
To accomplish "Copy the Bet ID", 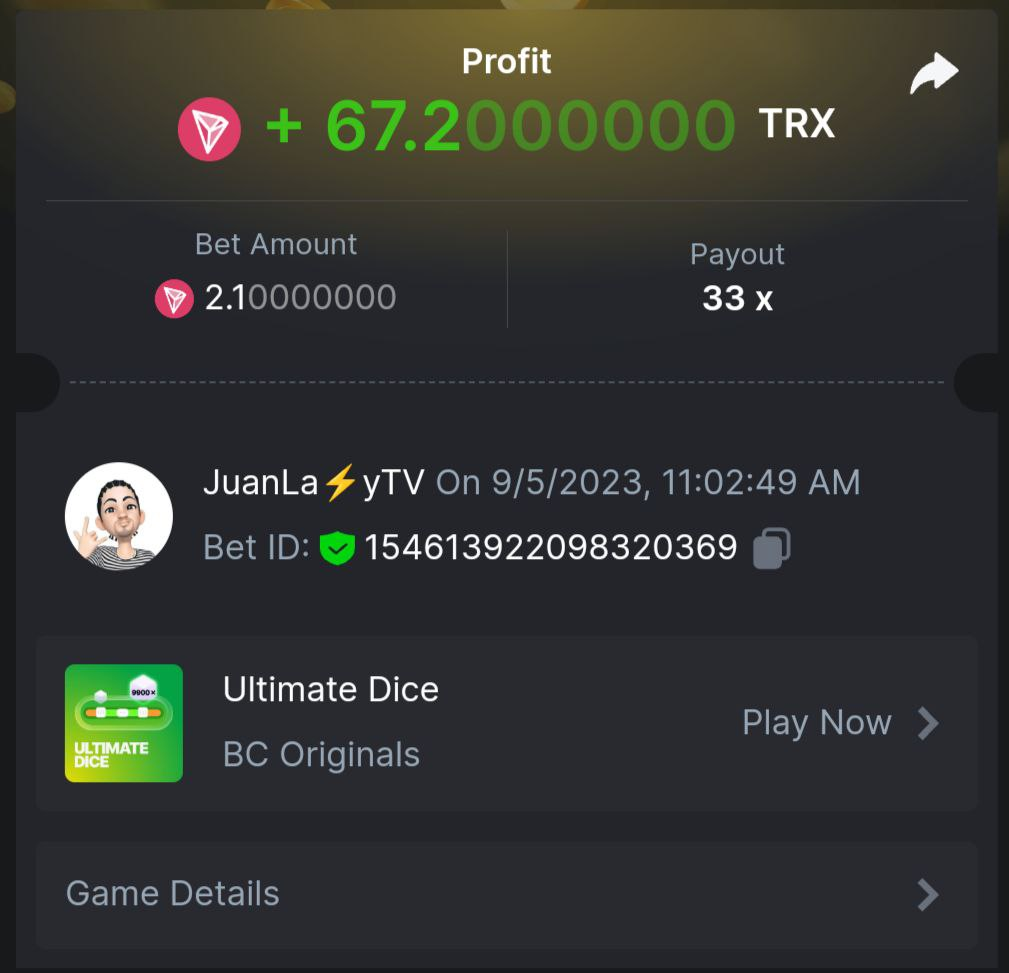I will pyautogui.click(x=771, y=548).
